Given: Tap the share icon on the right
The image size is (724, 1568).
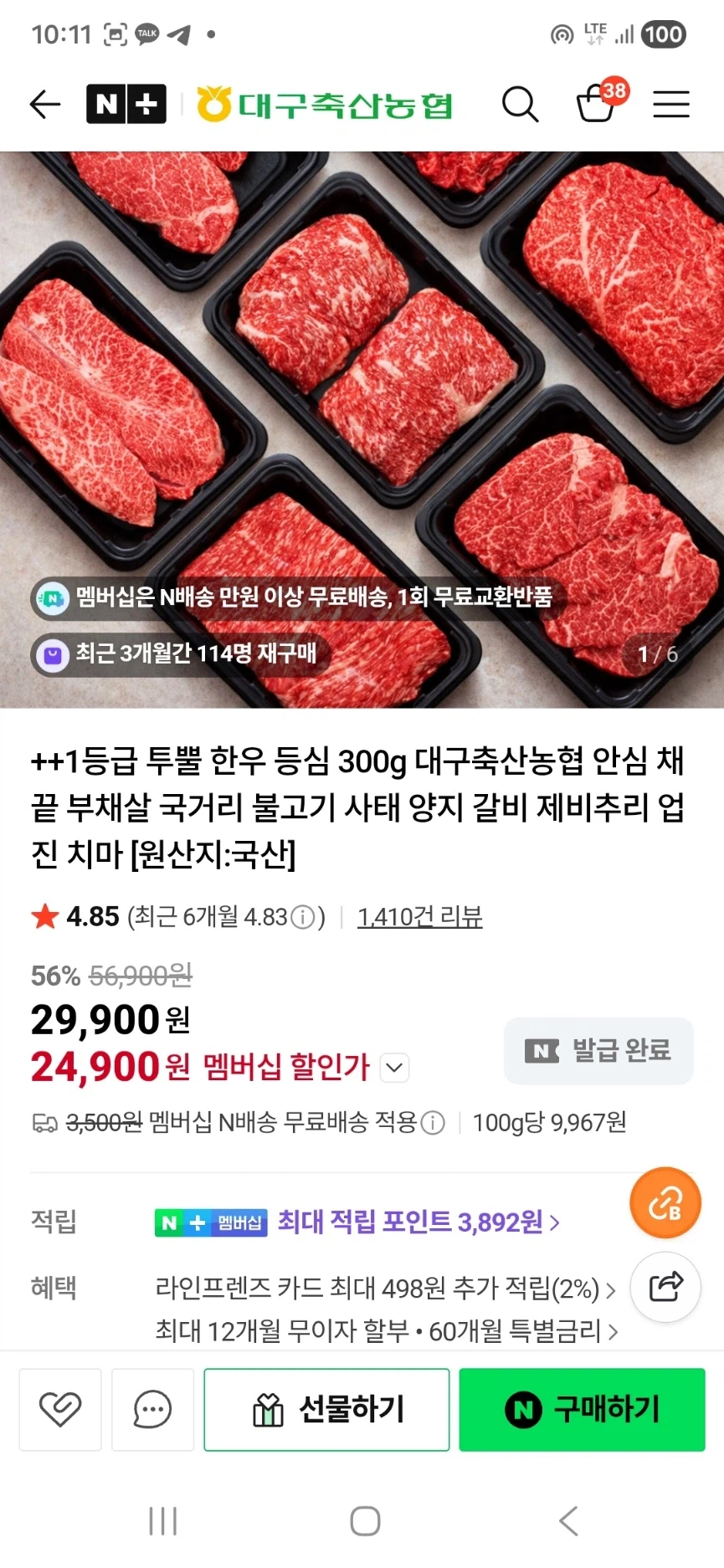Looking at the screenshot, I should (x=665, y=1288).
